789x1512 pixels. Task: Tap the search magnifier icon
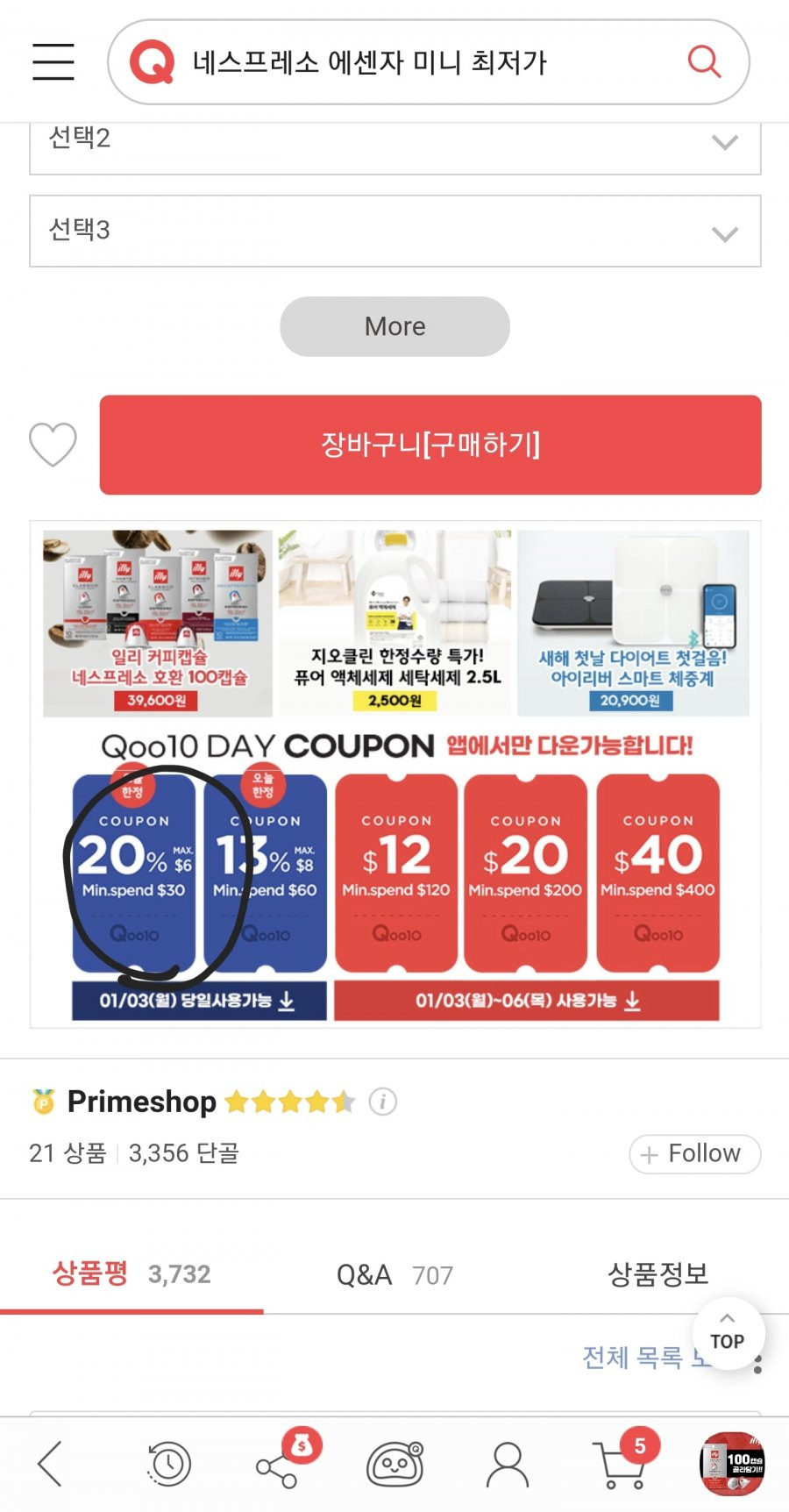point(703,61)
